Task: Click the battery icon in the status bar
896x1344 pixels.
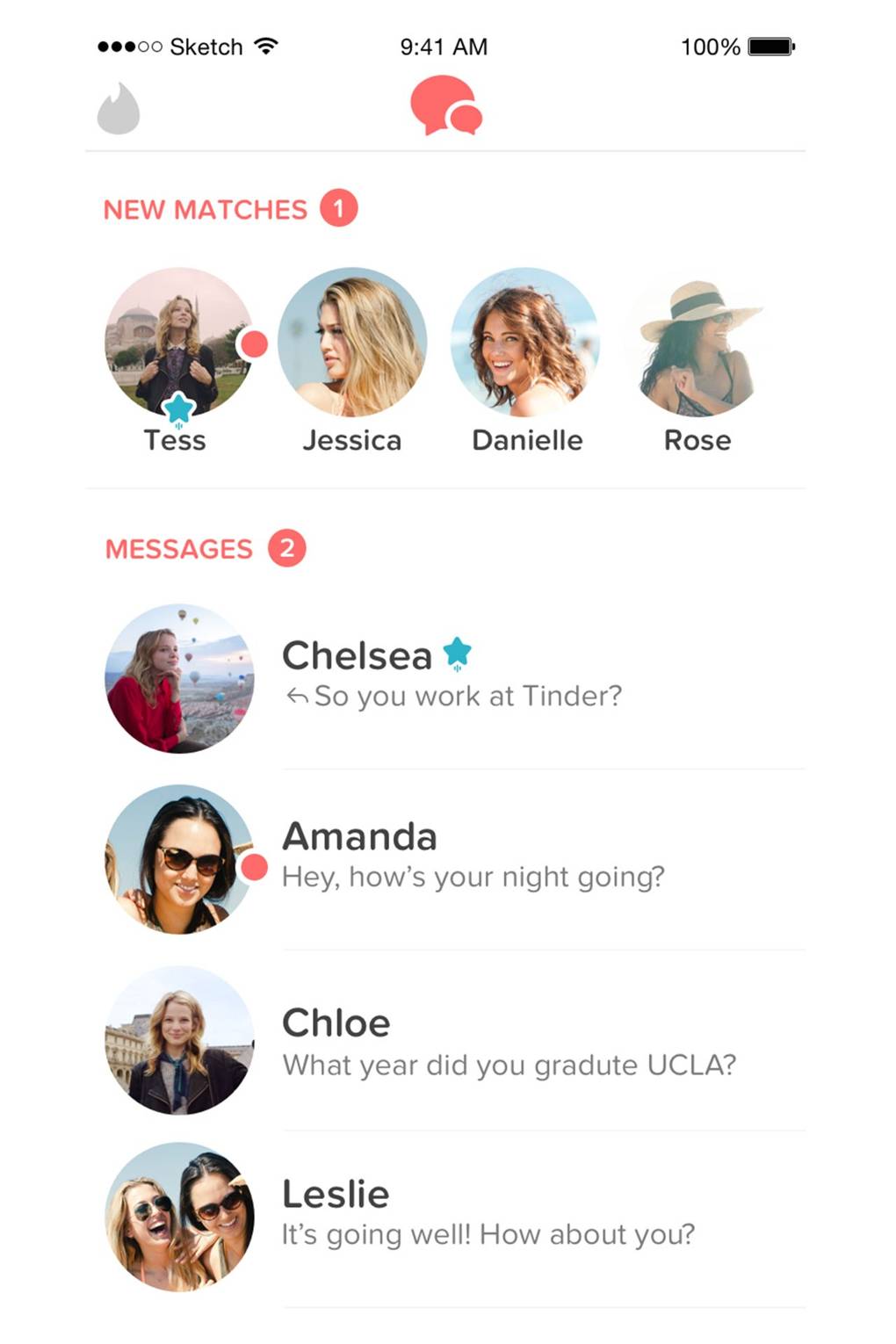Action: click(768, 47)
